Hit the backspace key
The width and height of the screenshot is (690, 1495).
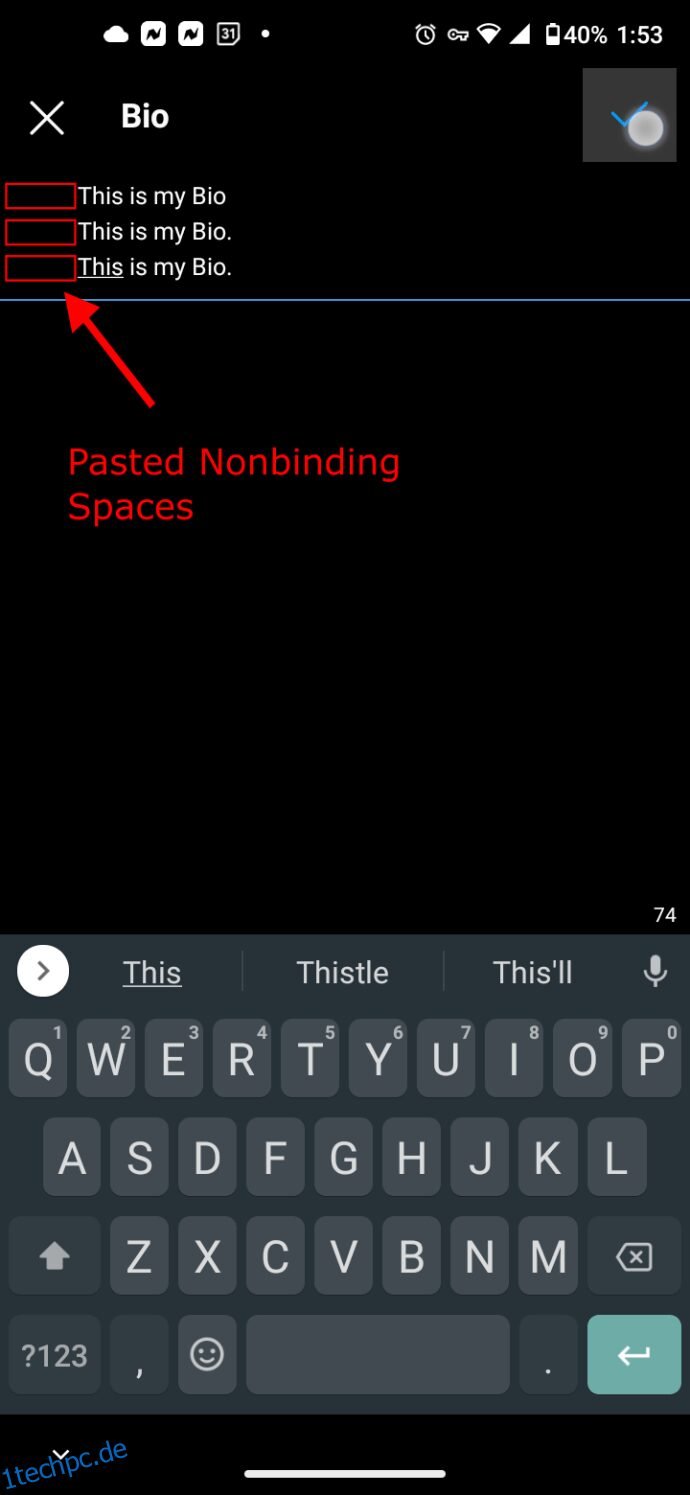pyautogui.click(x=634, y=1256)
